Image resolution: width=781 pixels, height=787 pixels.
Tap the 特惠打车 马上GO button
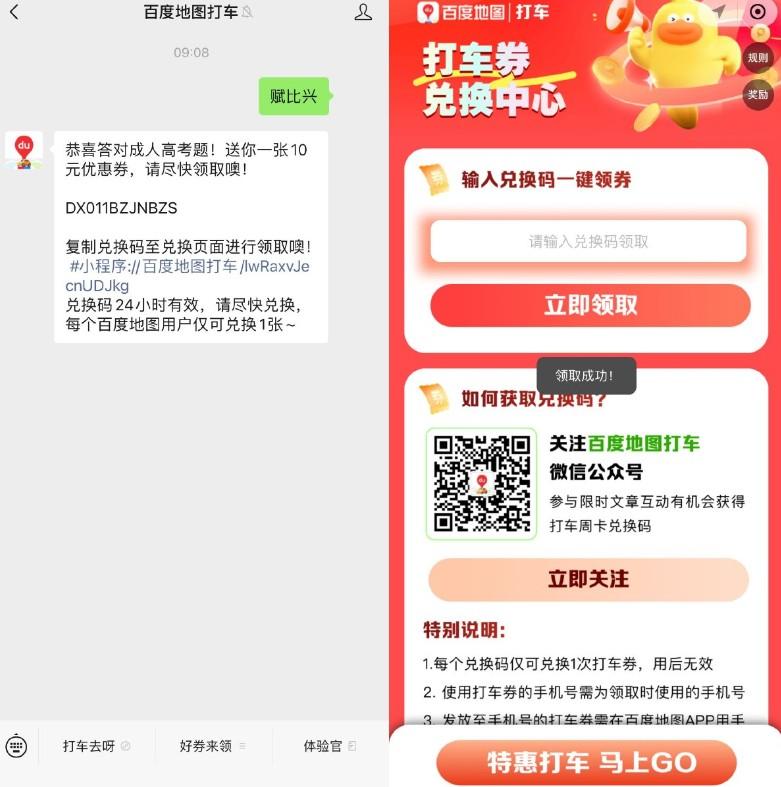pyautogui.click(x=587, y=762)
